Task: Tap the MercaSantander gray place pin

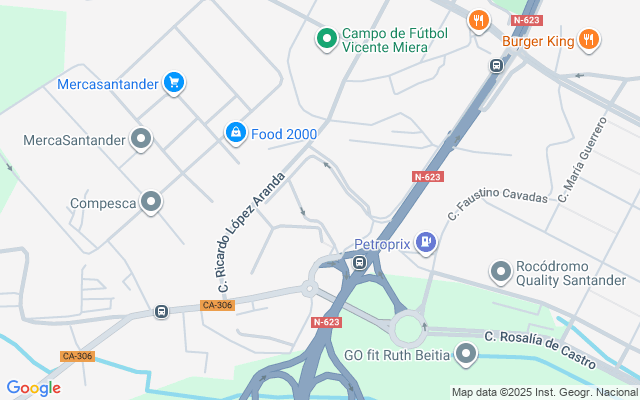Action: (x=142, y=140)
